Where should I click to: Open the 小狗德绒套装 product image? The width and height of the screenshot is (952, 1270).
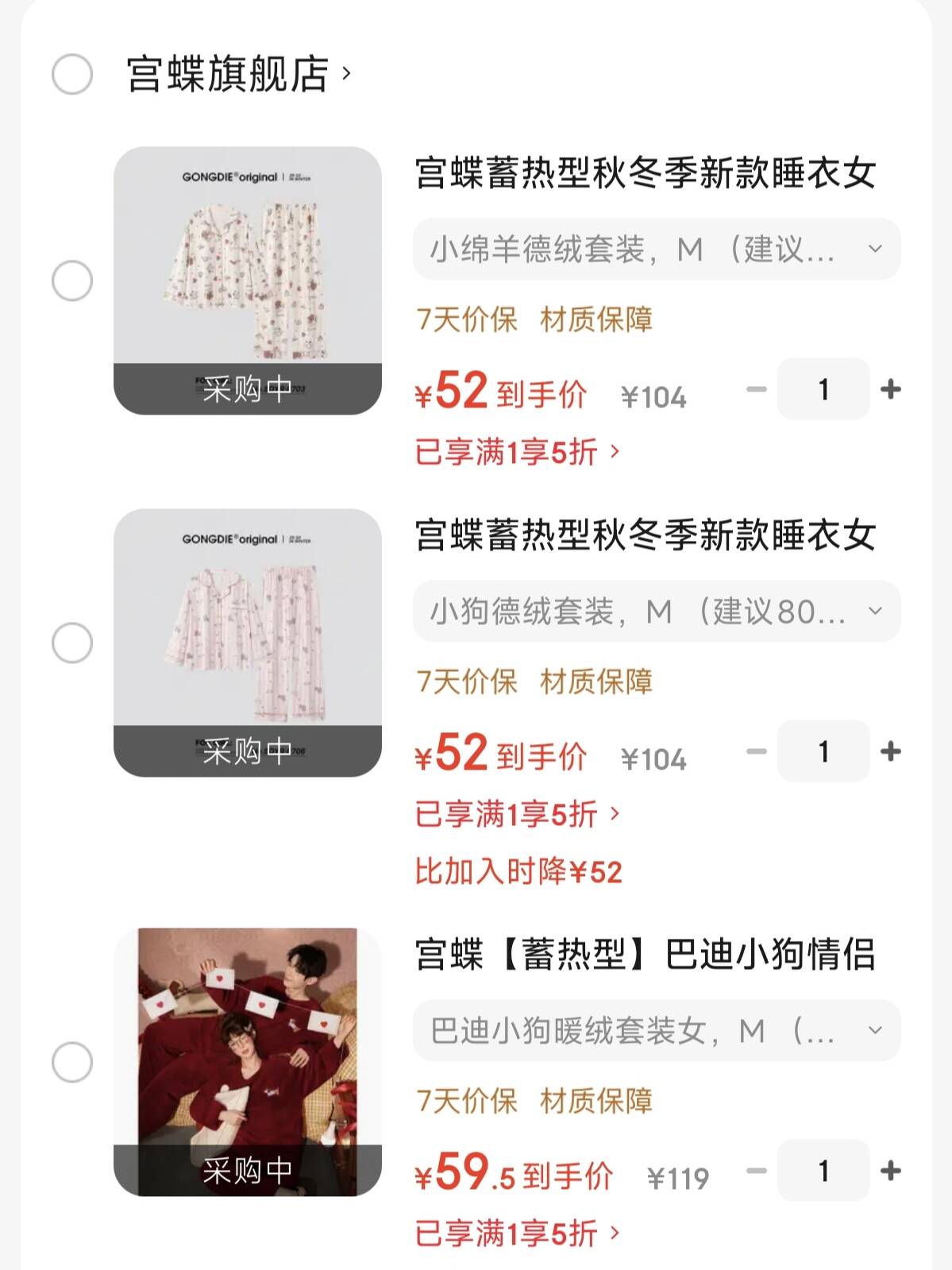[x=248, y=643]
